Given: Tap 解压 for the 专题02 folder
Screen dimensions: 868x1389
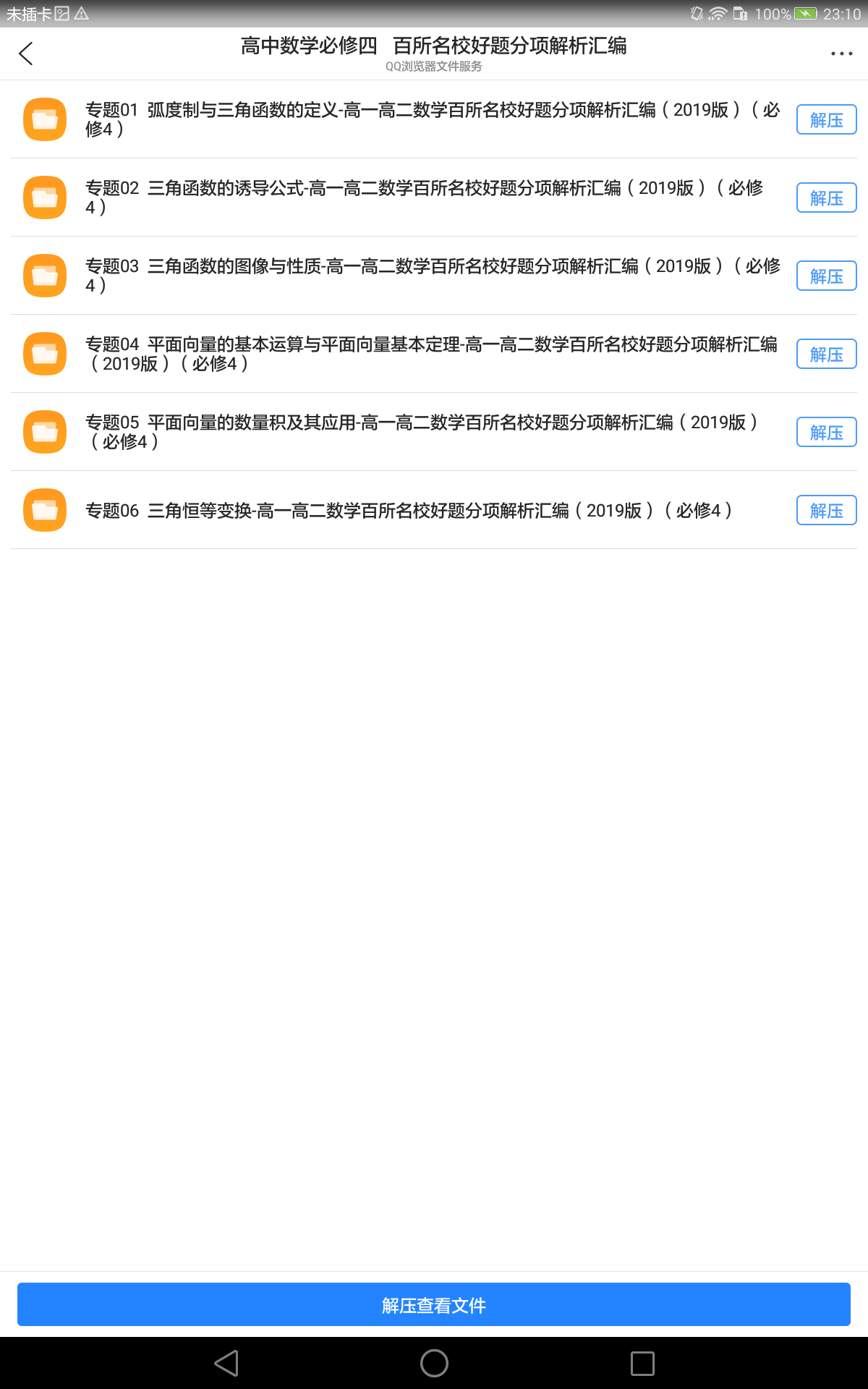Looking at the screenshot, I should click(x=826, y=197).
